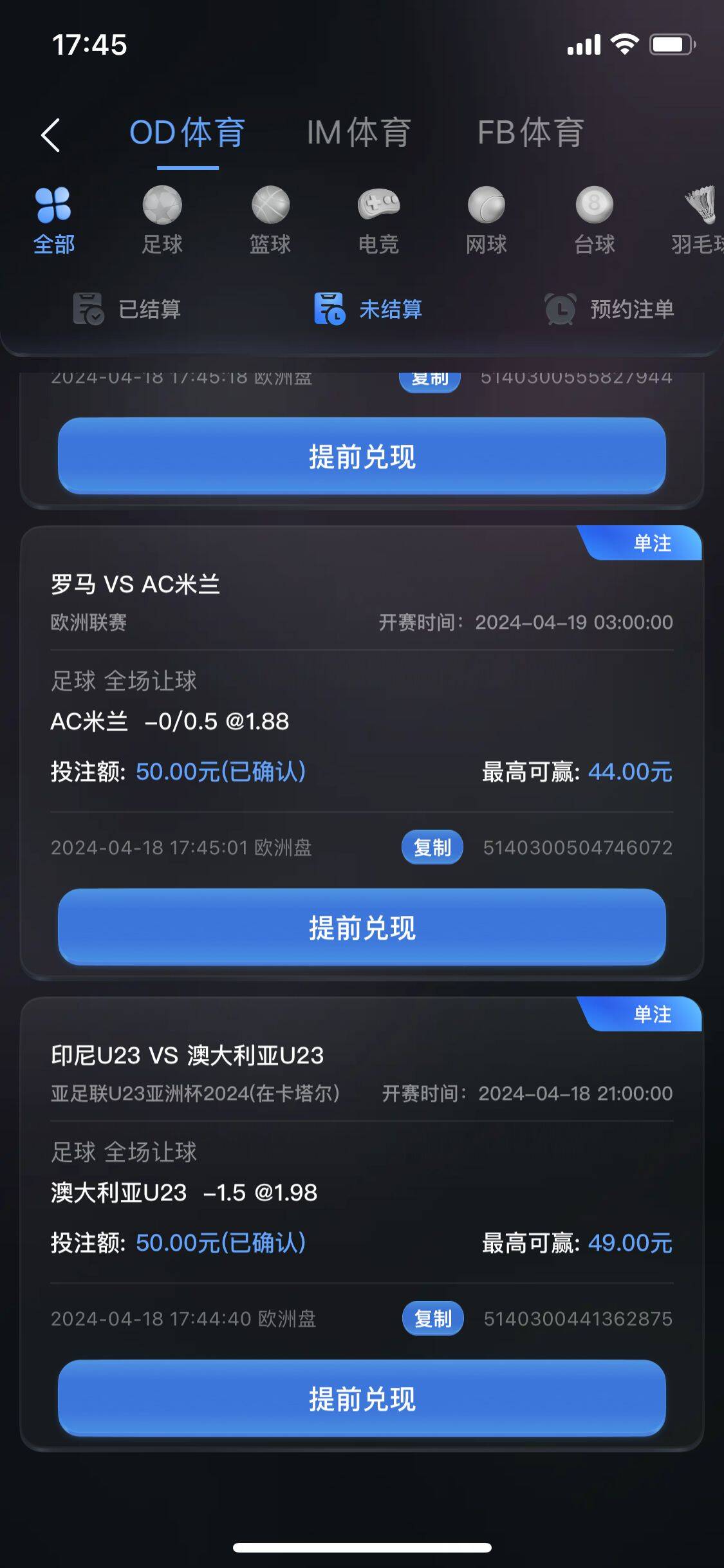
Task: Tap 提前兑现 above the 罗马 VS AC米兰 card
Action: 362,456
